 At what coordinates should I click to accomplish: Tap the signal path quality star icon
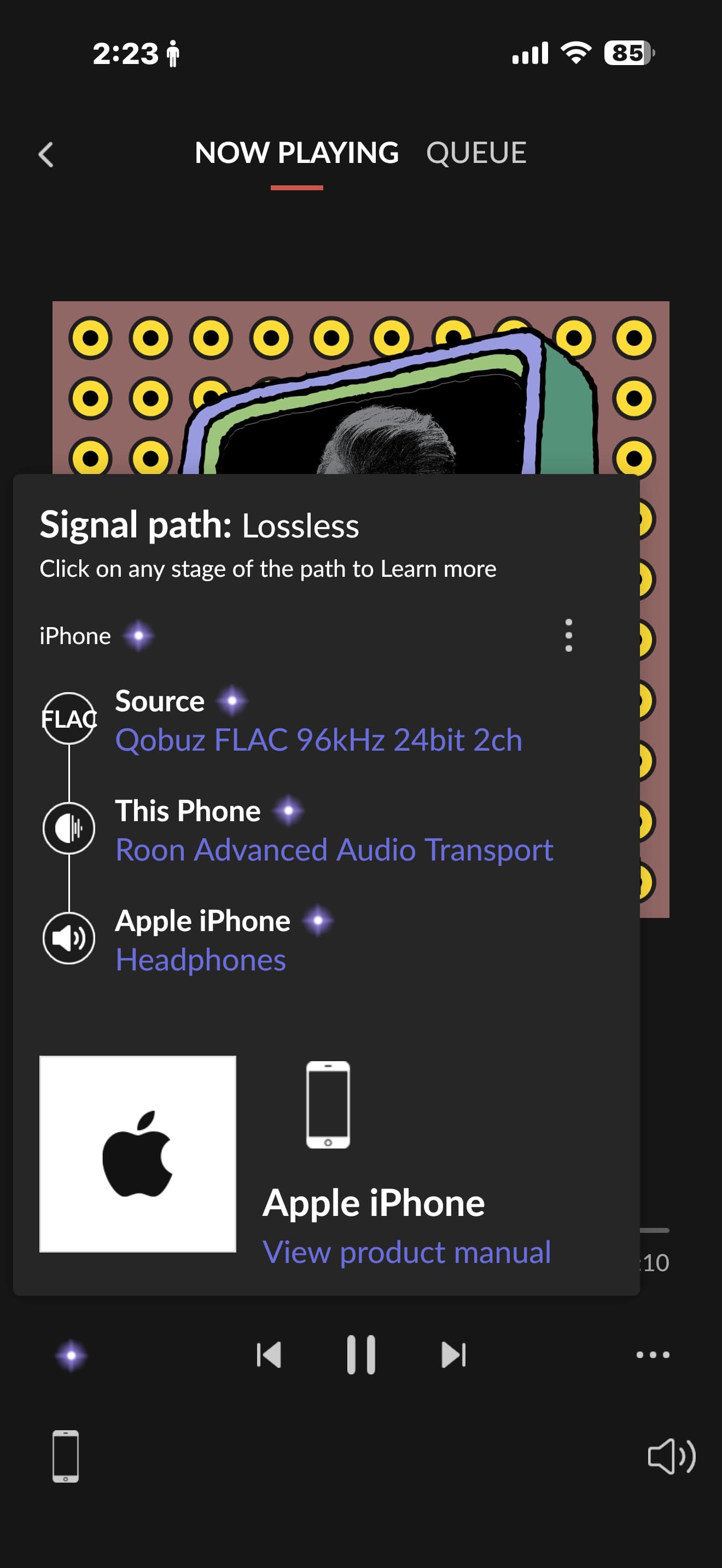coord(71,1355)
